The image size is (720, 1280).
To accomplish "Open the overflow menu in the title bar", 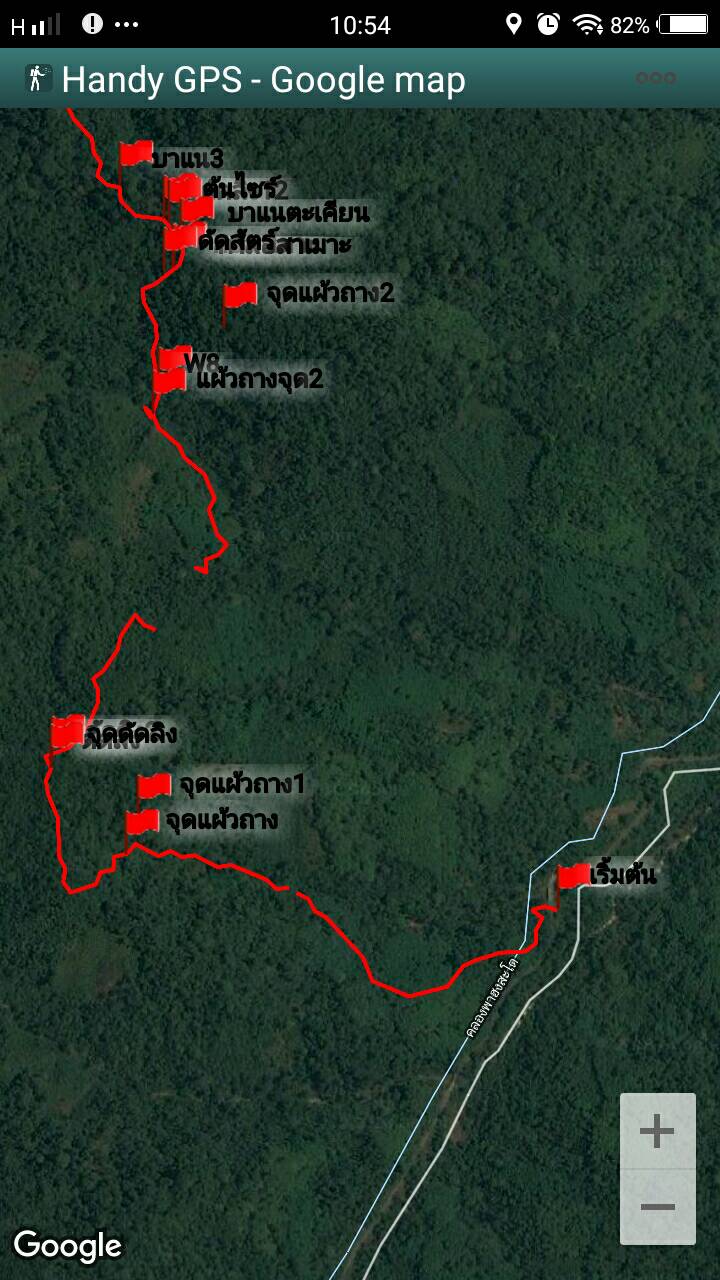I will click(656, 78).
